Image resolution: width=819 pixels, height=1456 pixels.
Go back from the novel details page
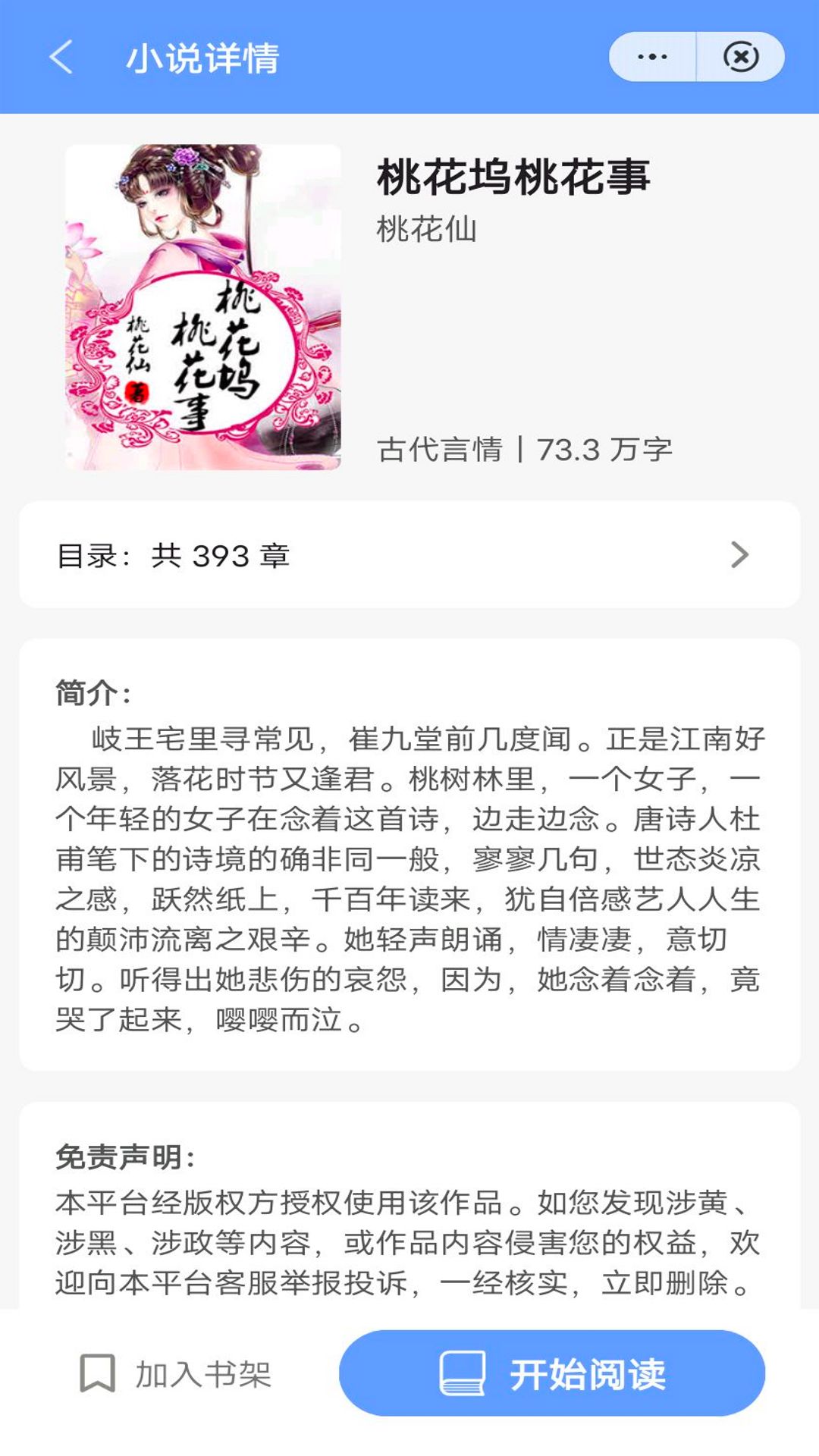coord(61,57)
